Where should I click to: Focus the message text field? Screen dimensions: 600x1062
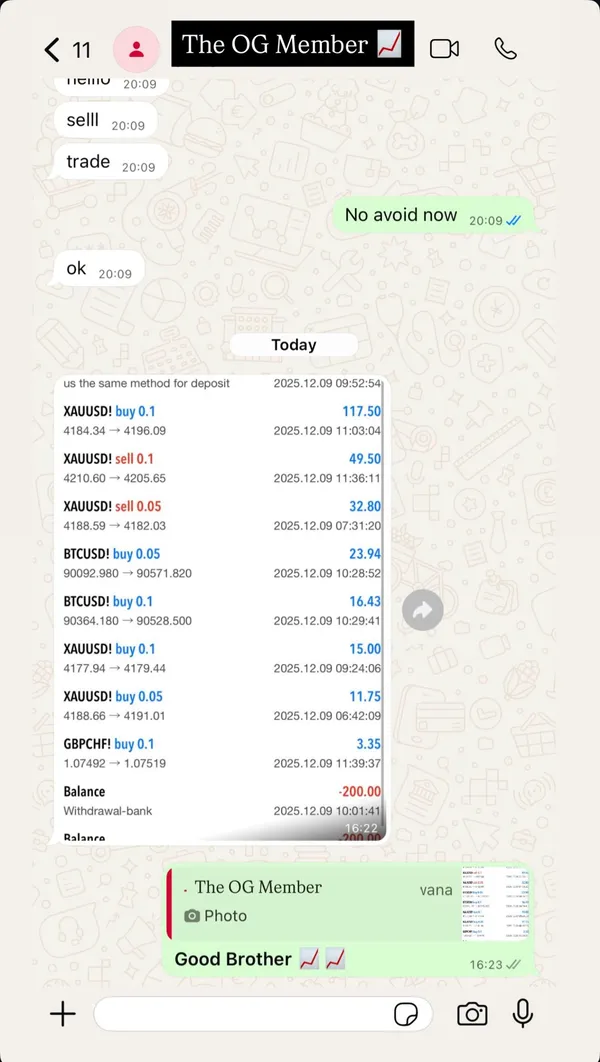[240, 1014]
